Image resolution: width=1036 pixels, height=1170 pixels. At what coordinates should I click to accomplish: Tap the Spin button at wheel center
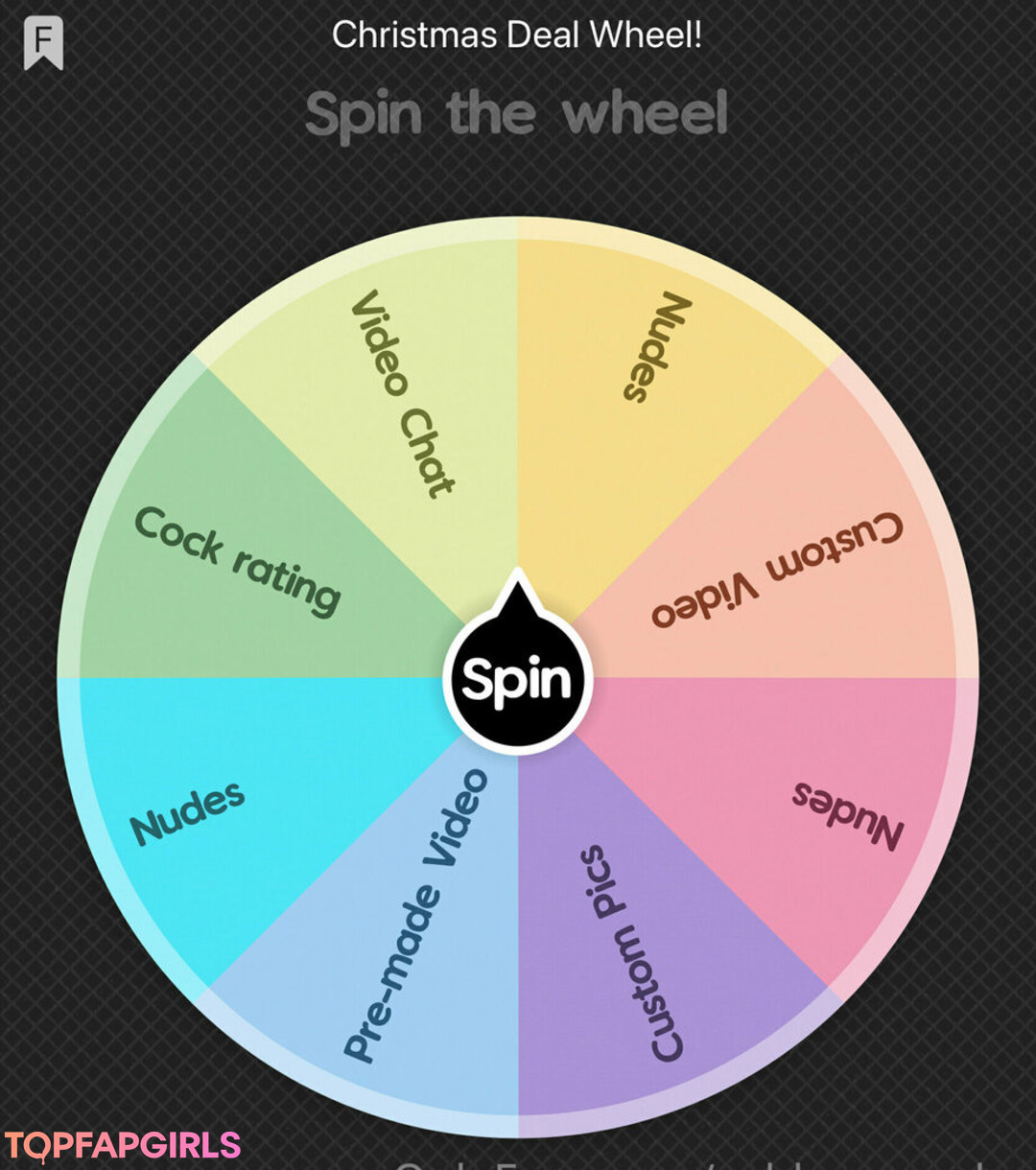[x=517, y=680]
